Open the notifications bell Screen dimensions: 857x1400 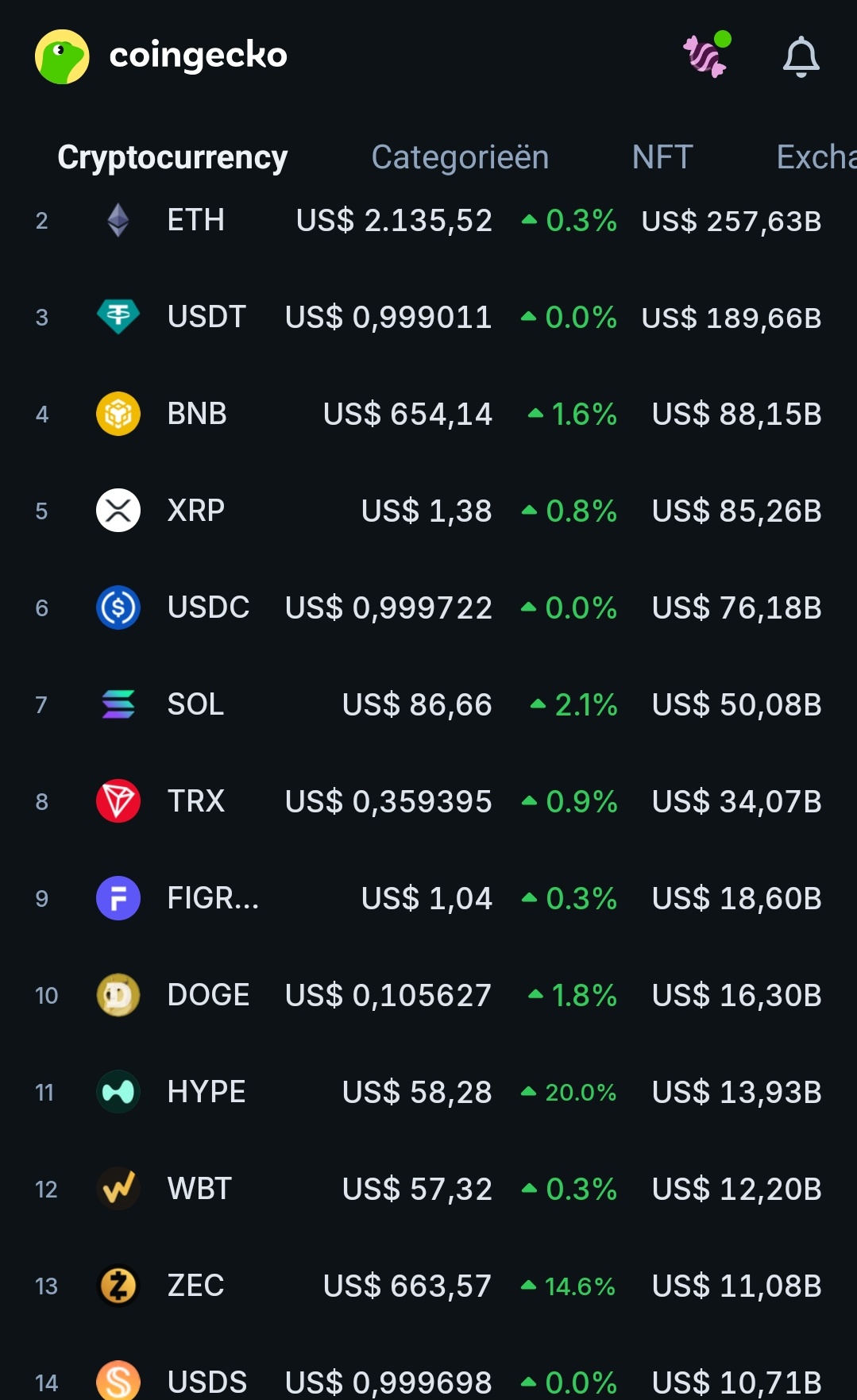[801, 56]
